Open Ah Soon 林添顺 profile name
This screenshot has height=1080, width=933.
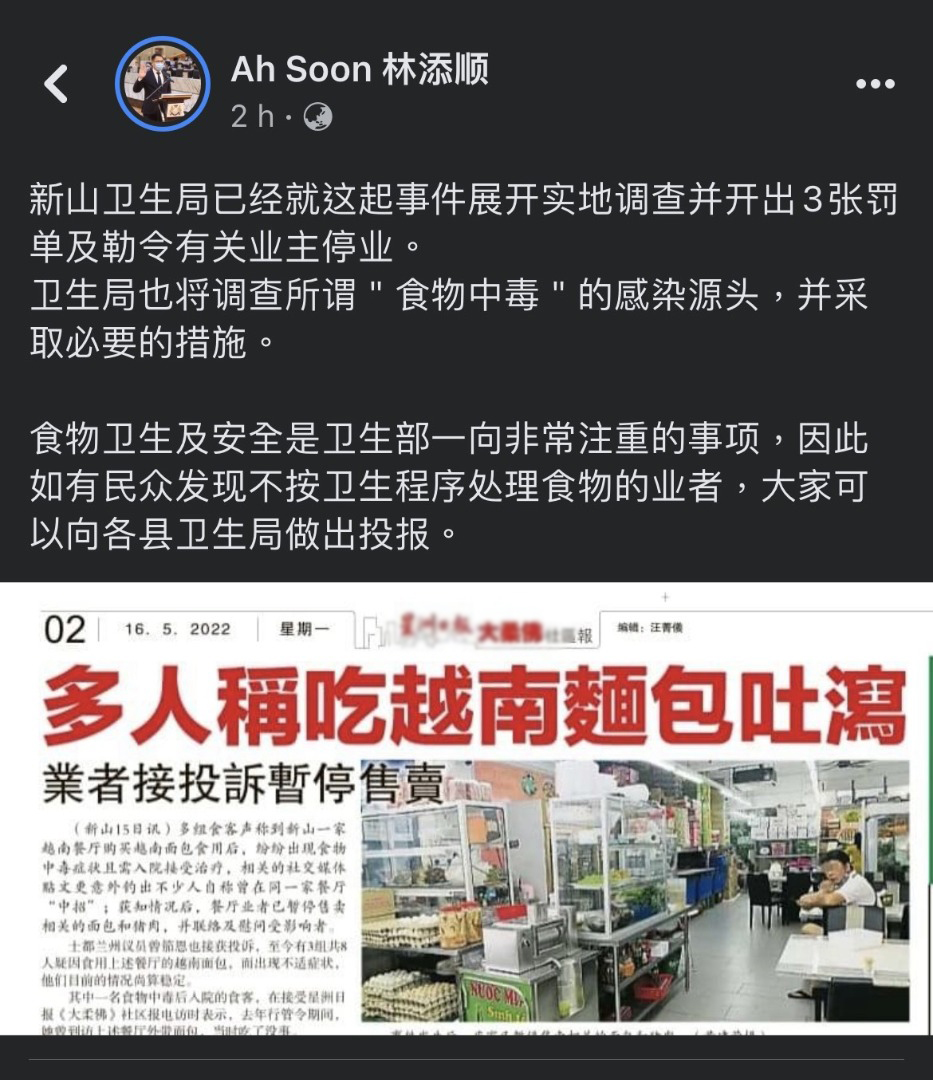[360, 69]
